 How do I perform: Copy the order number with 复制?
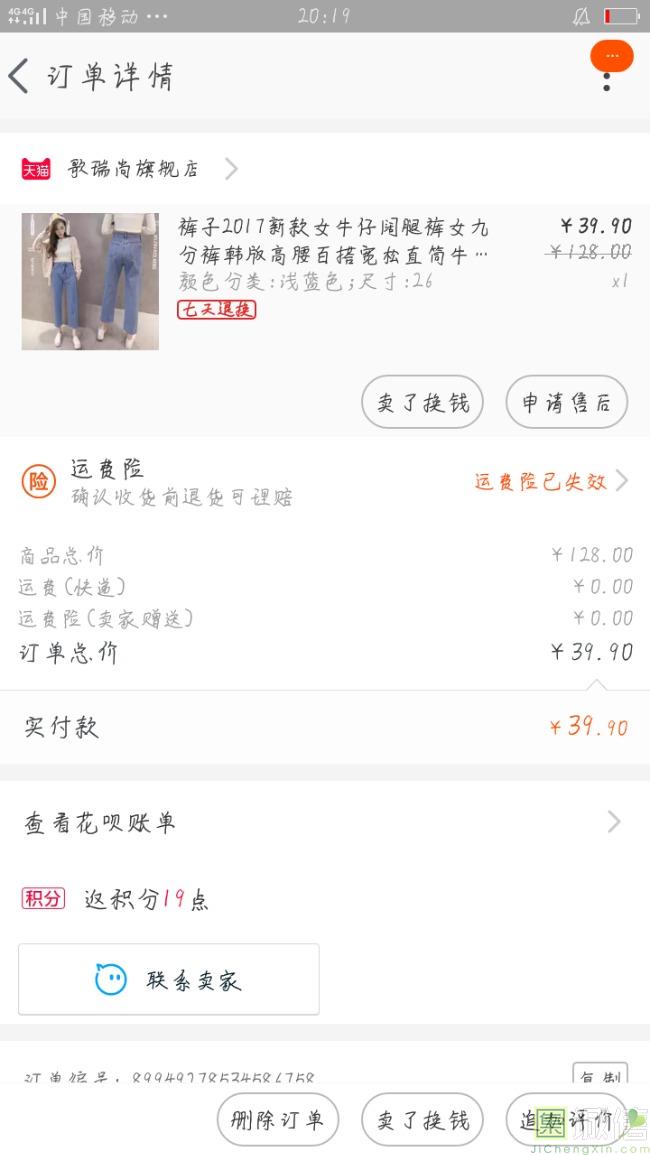pyautogui.click(x=600, y=1076)
